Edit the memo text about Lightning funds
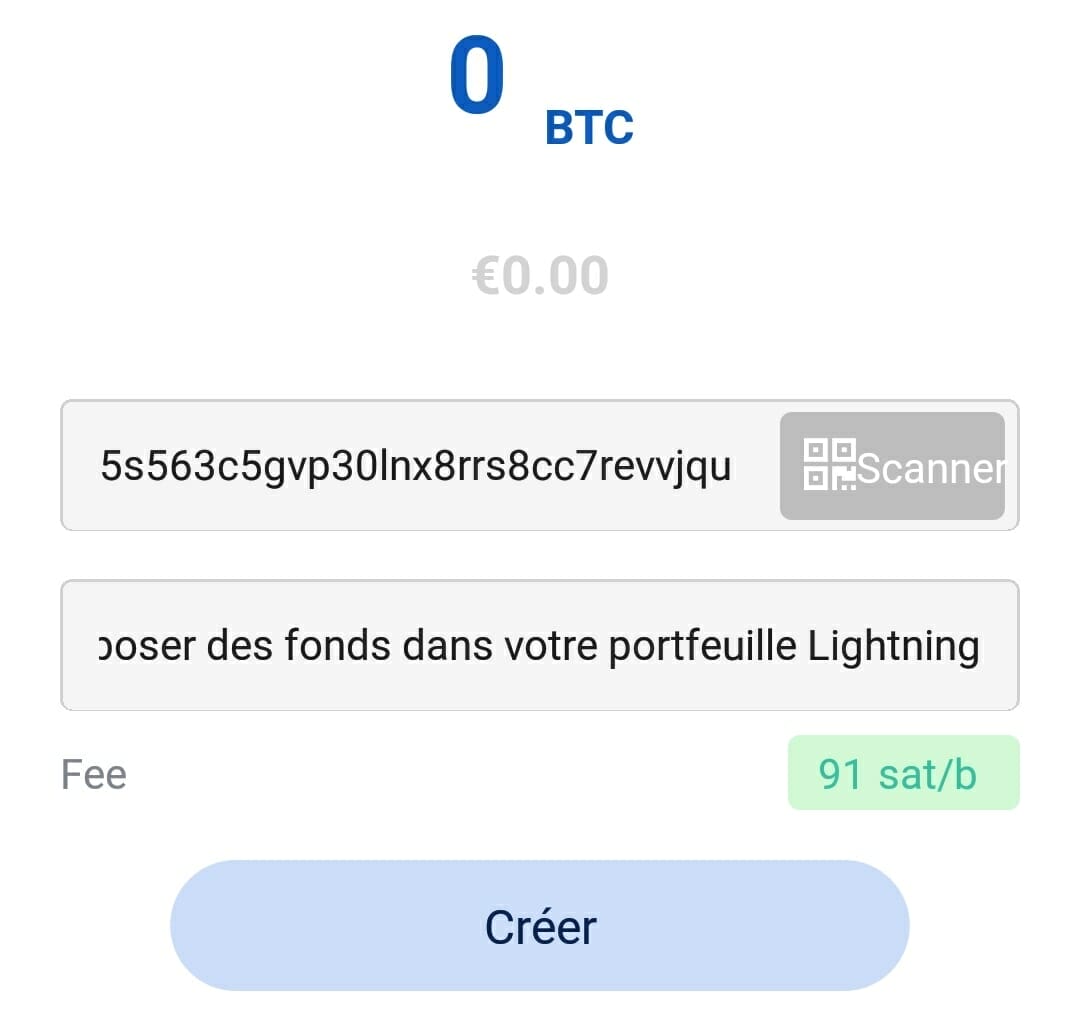 [539, 646]
